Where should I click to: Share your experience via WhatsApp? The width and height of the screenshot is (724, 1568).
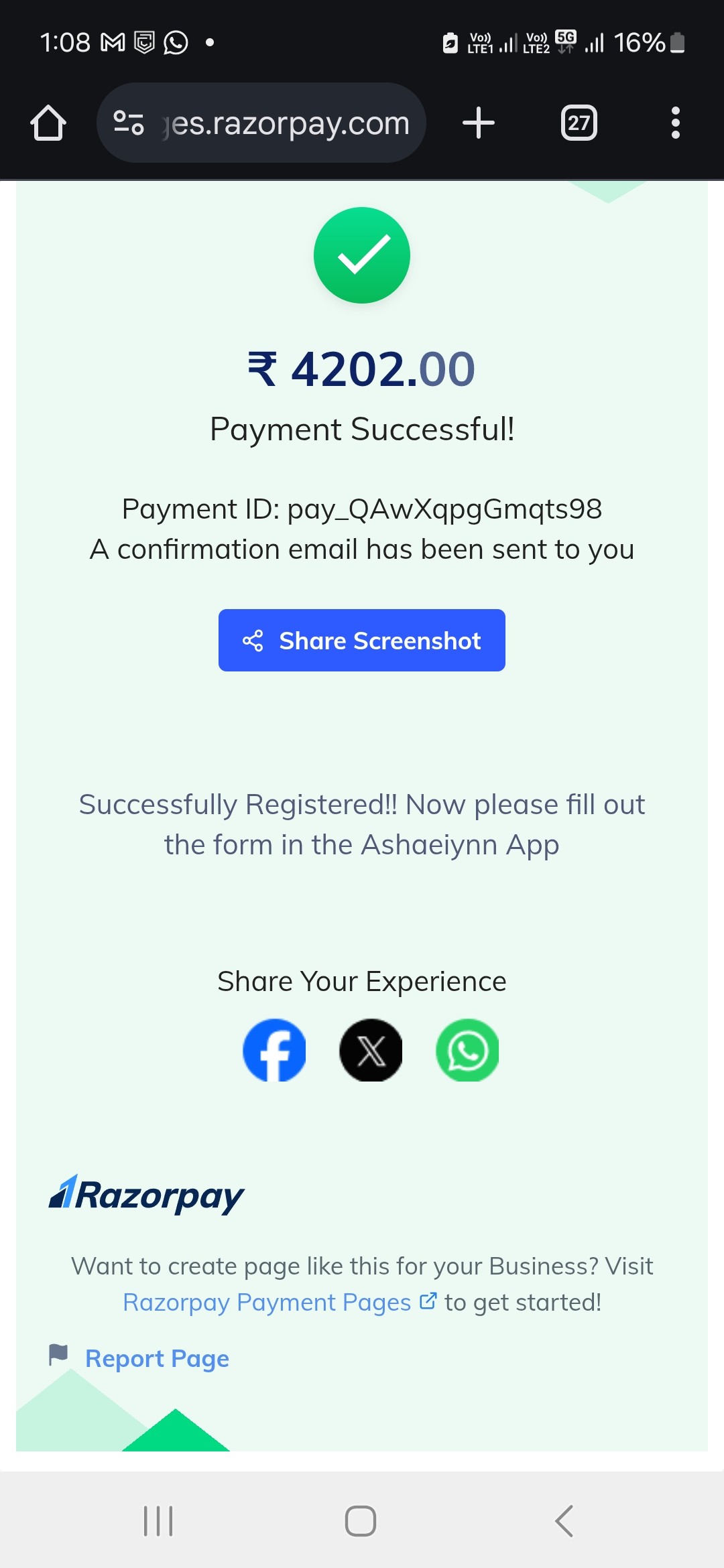[467, 1050]
